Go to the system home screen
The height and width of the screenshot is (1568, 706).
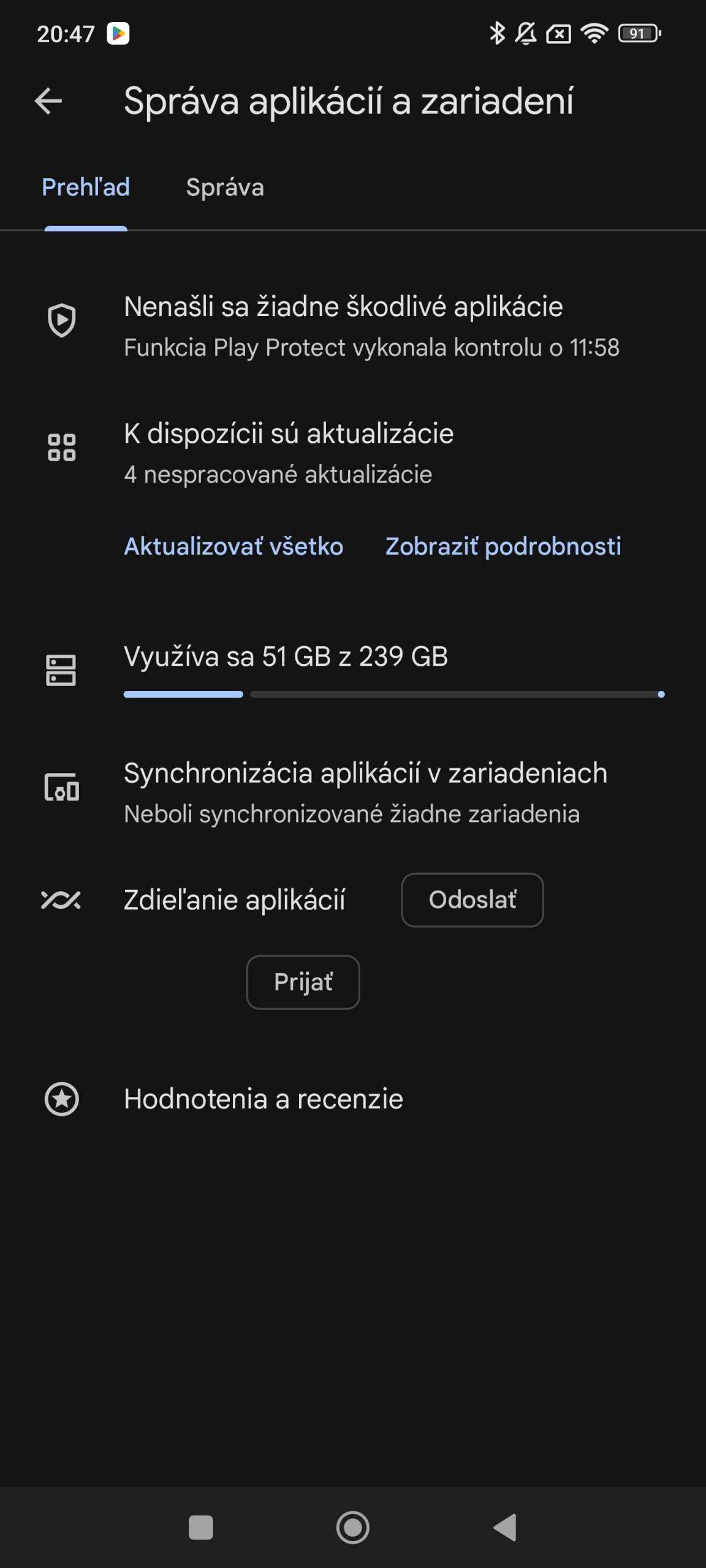353,1527
